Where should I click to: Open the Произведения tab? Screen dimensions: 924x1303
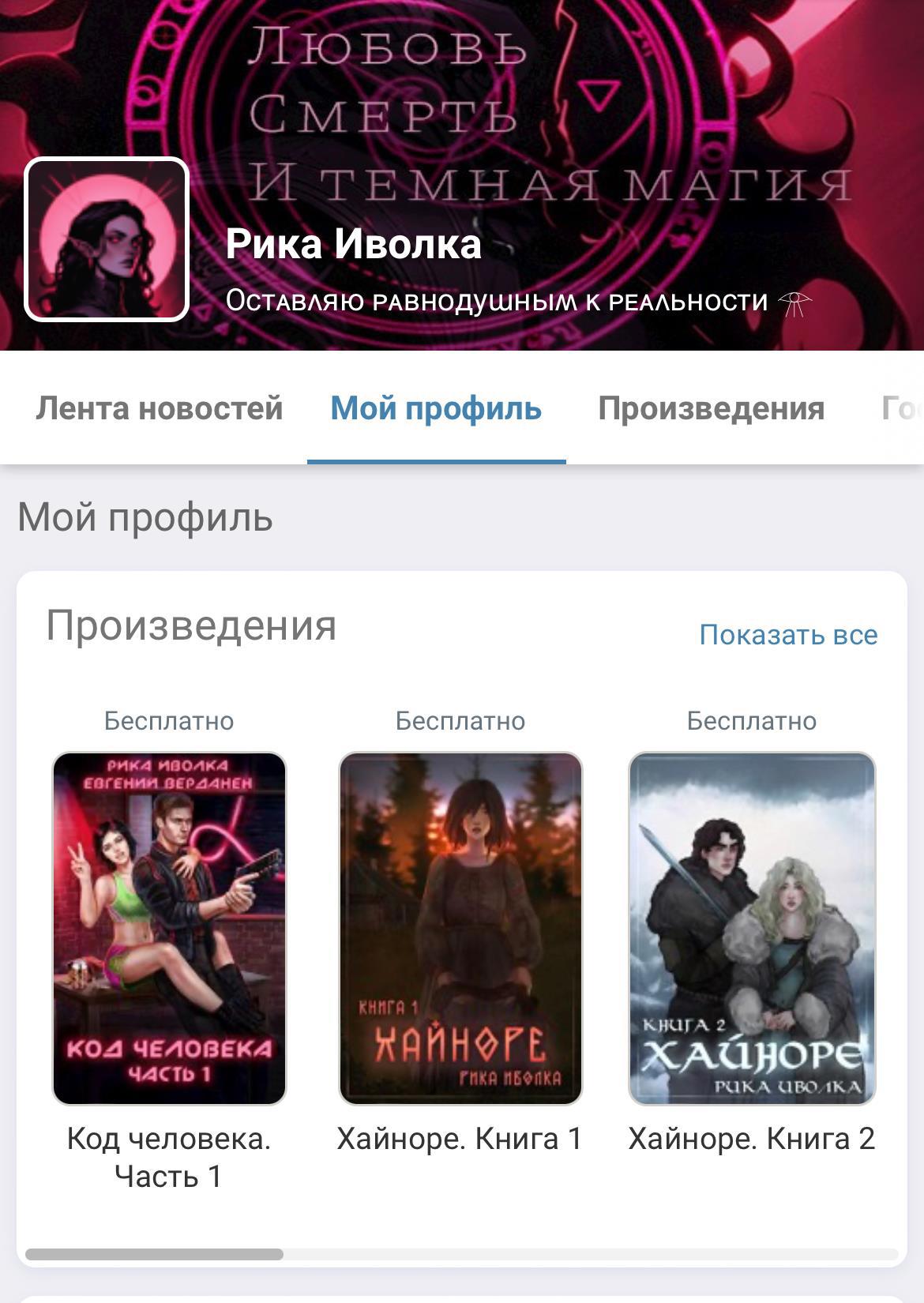pos(711,408)
